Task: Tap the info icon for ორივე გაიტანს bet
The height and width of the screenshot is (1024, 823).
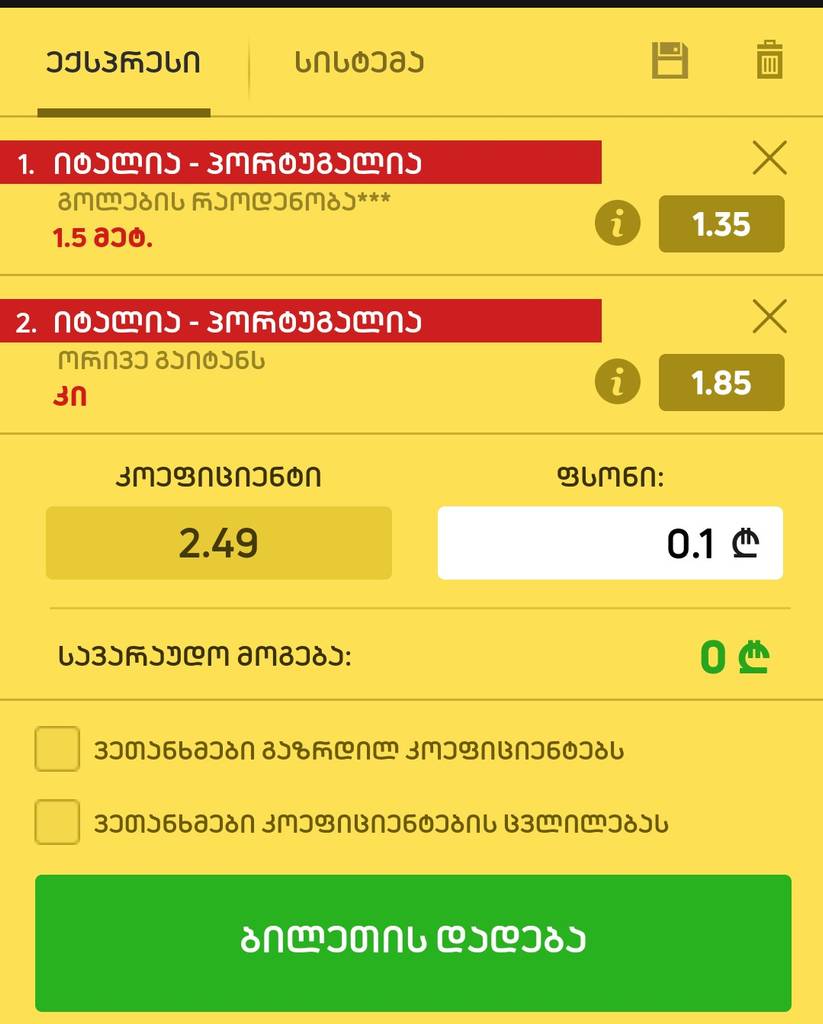Action: pos(617,383)
